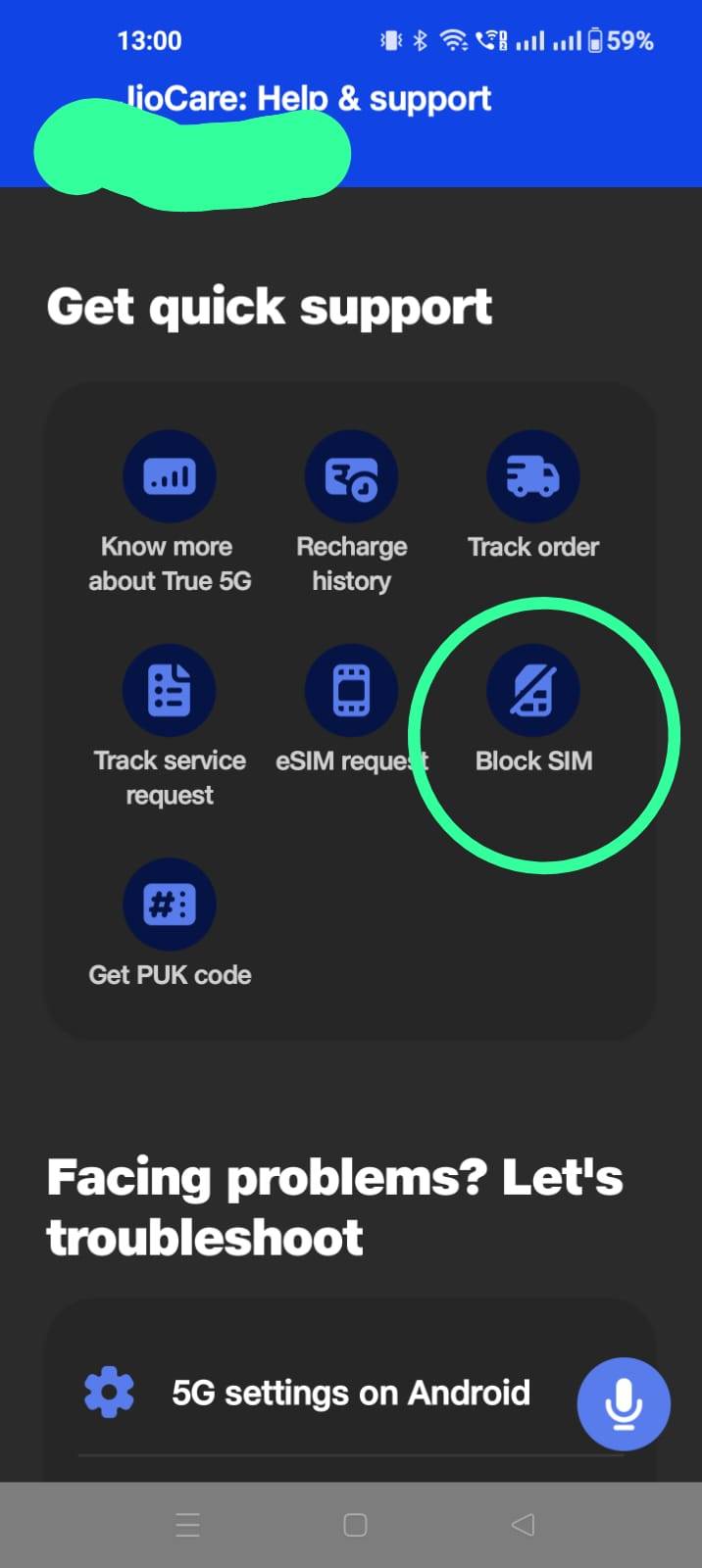
Task: Start an eSIM request
Action: pyautogui.click(x=351, y=691)
